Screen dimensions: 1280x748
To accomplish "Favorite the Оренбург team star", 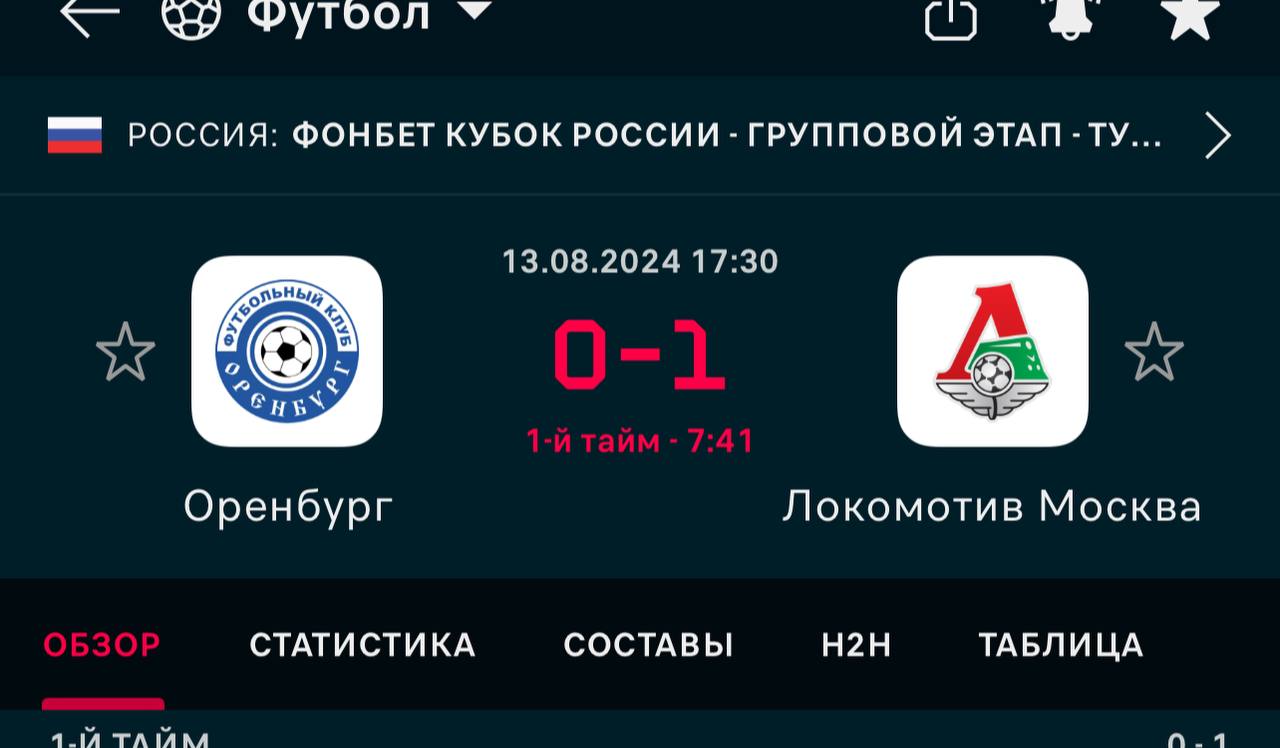I will (x=125, y=351).
